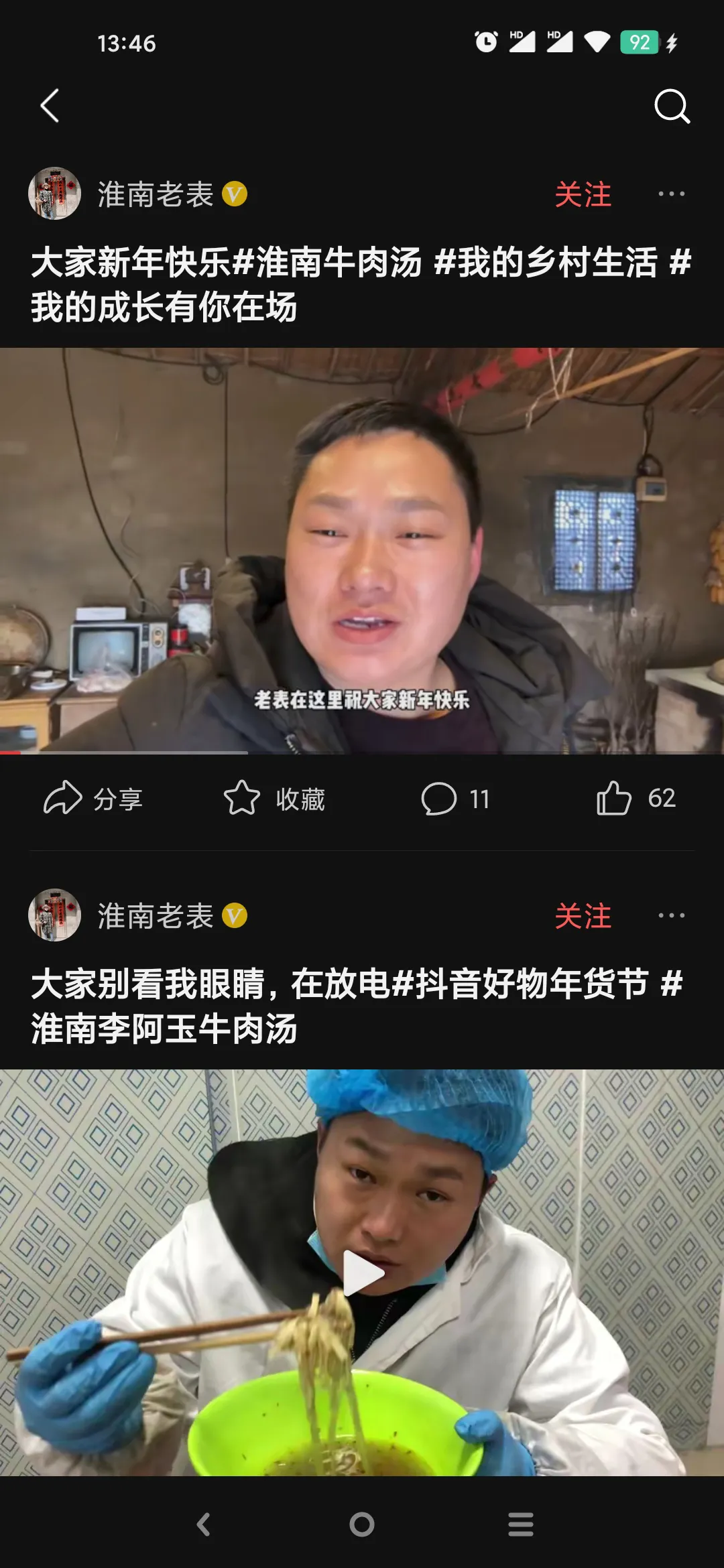
Task: Tap the 收藏 favorite label
Action: (300, 797)
